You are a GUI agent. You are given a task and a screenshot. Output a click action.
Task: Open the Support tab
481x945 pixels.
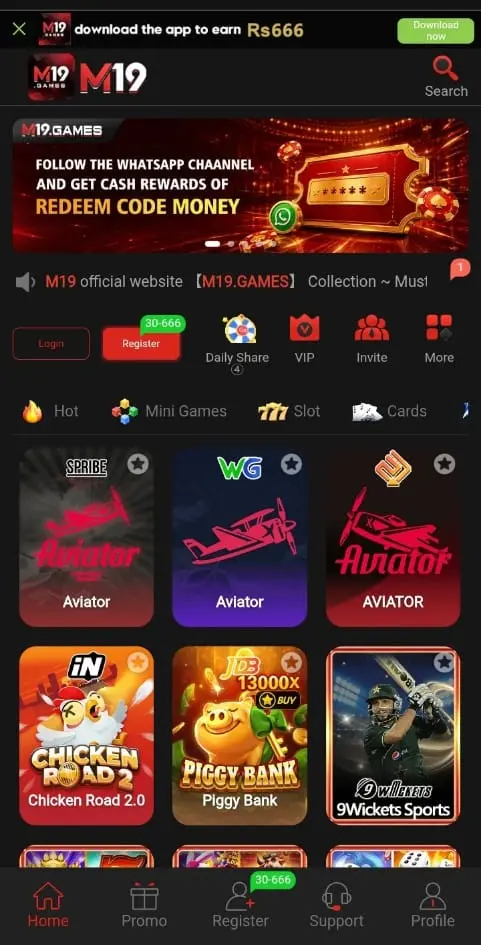336,906
